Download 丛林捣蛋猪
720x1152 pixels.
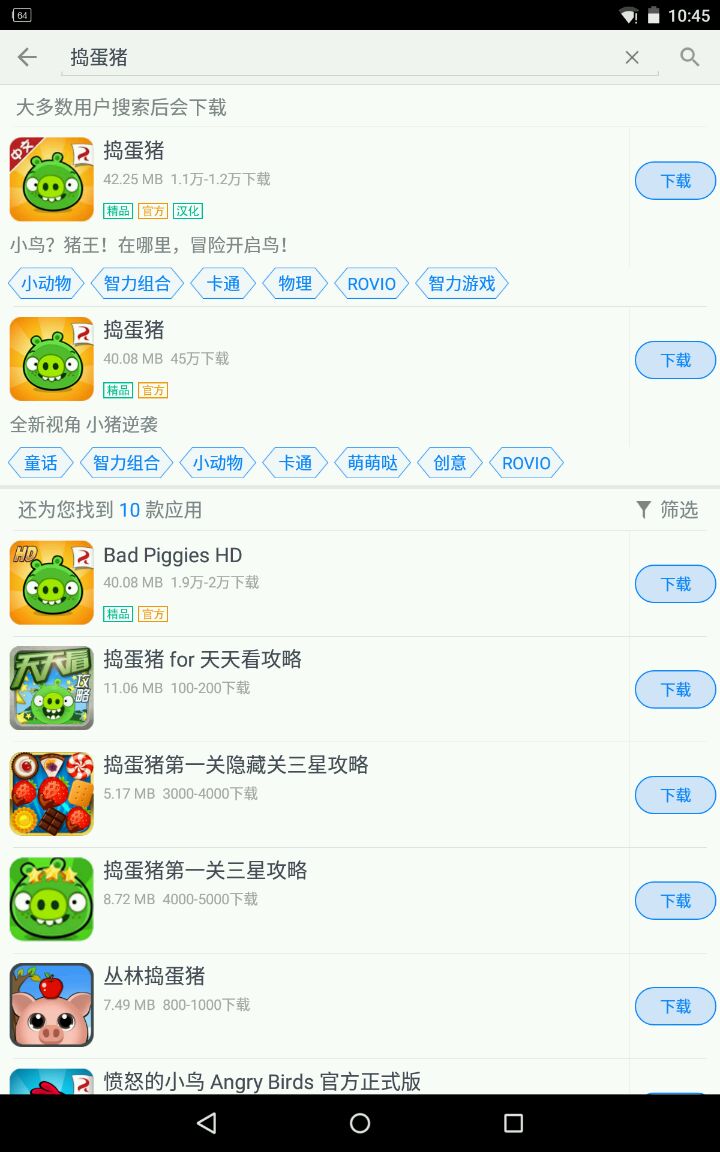tap(675, 1006)
